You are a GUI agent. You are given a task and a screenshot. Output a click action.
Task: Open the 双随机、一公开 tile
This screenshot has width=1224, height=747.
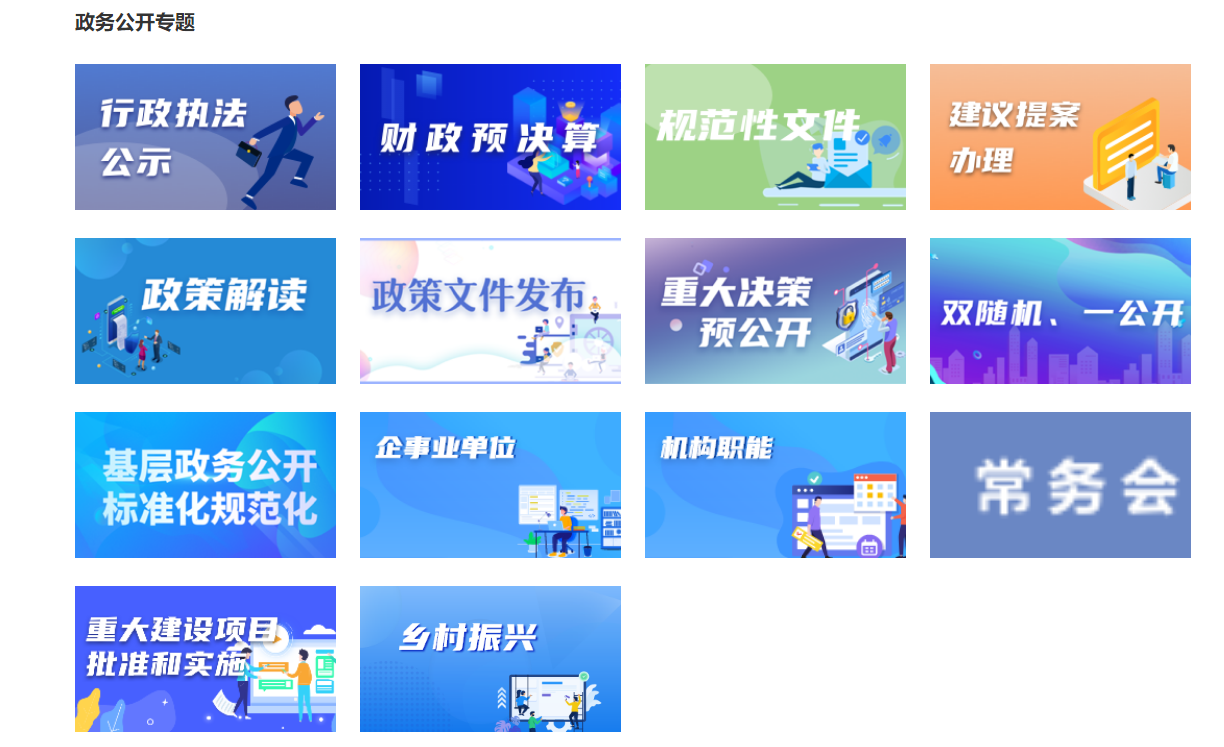1060,311
